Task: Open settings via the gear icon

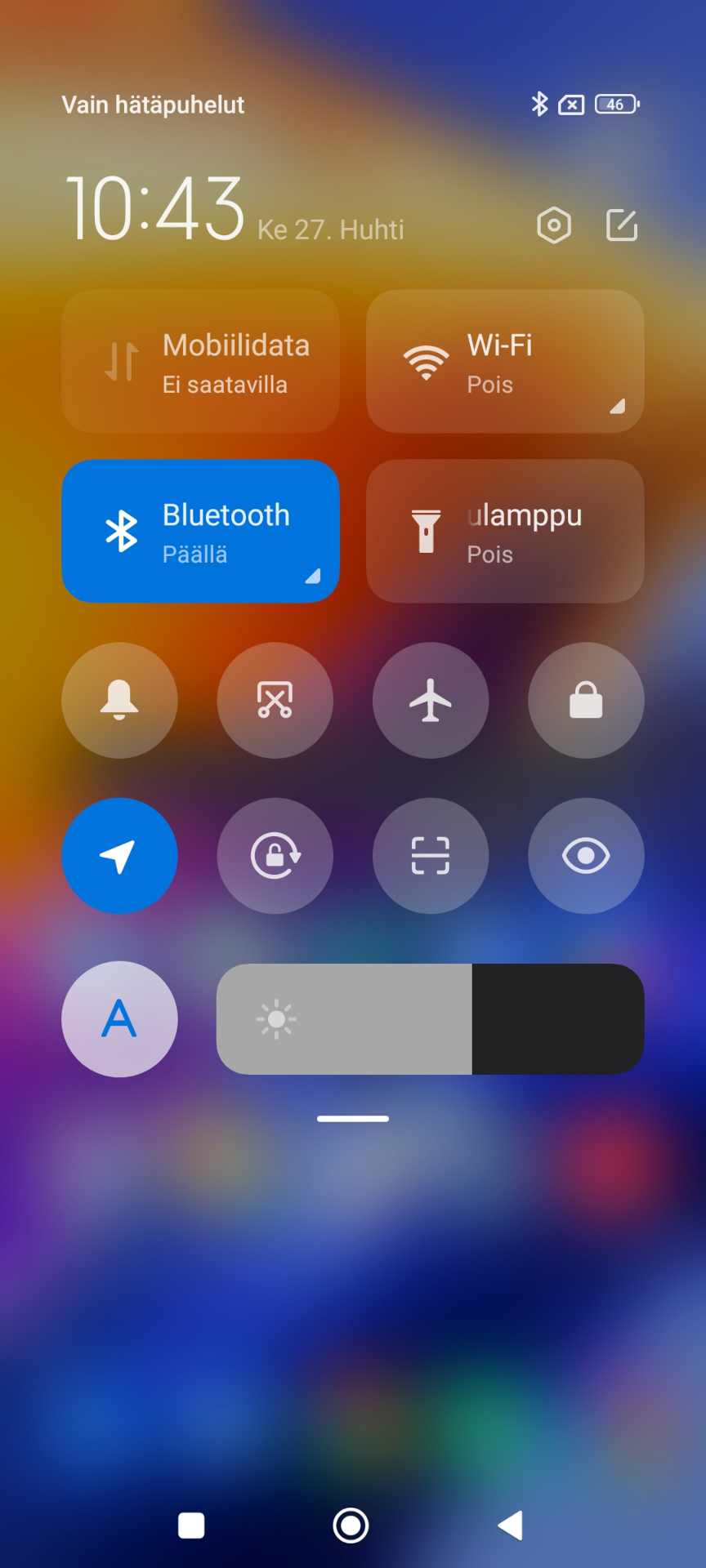Action: 553,225
